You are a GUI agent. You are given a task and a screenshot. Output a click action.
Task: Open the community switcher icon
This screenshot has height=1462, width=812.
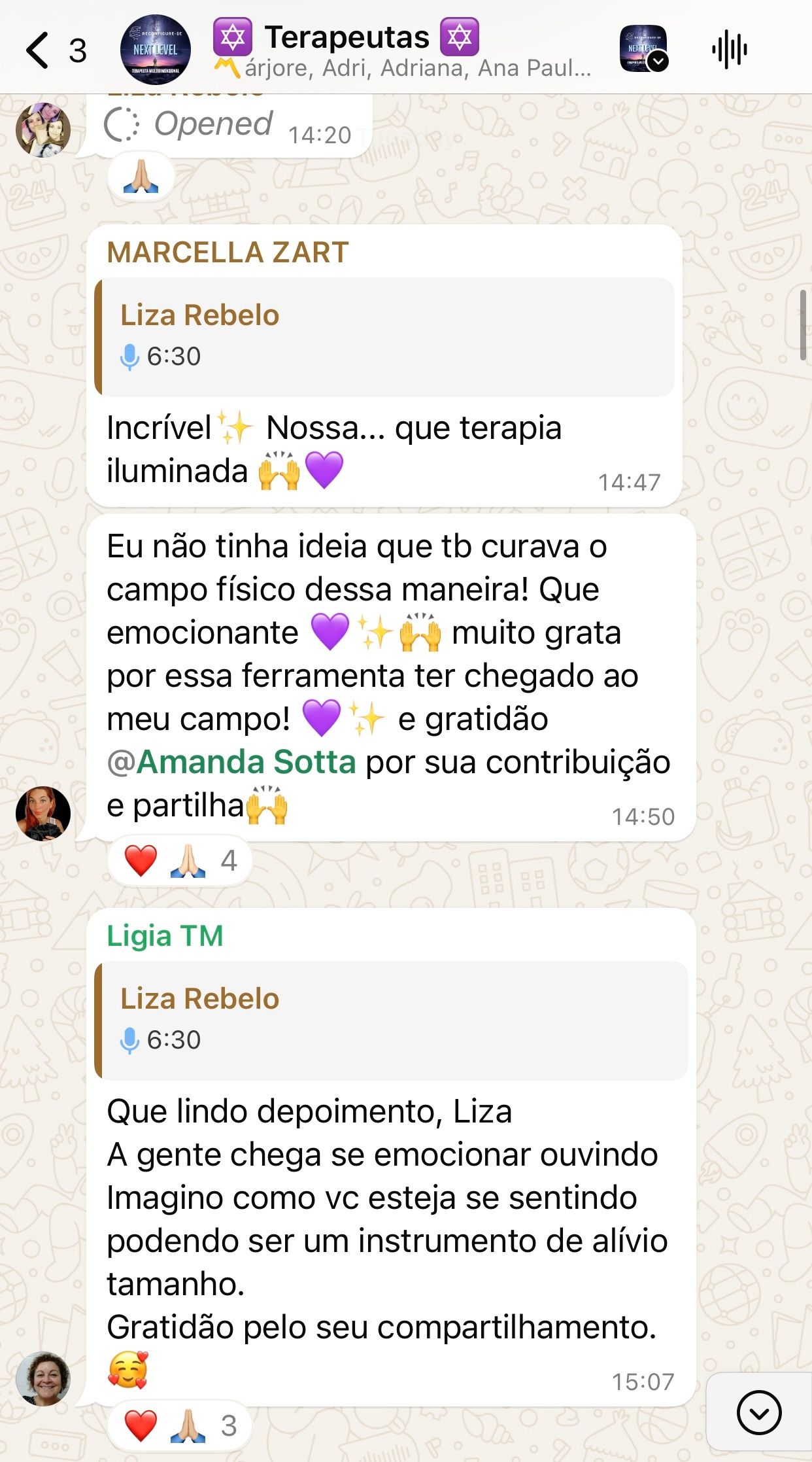point(643,49)
